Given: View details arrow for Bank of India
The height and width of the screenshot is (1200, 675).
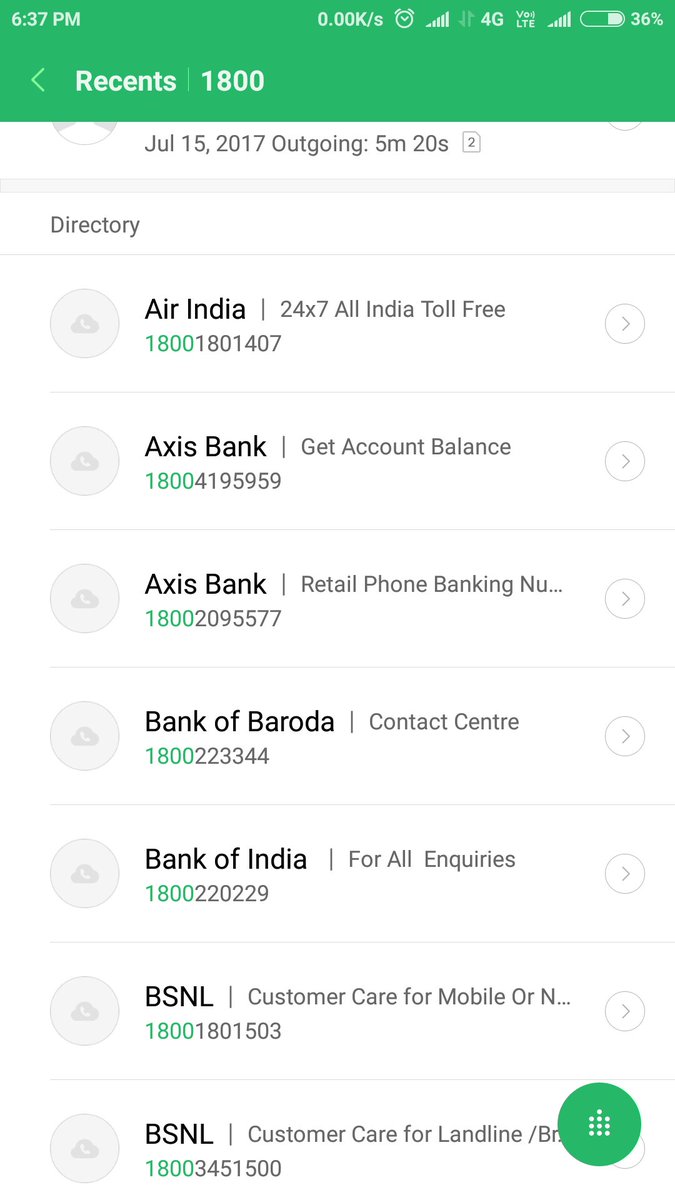Looking at the screenshot, I should [x=625, y=874].
